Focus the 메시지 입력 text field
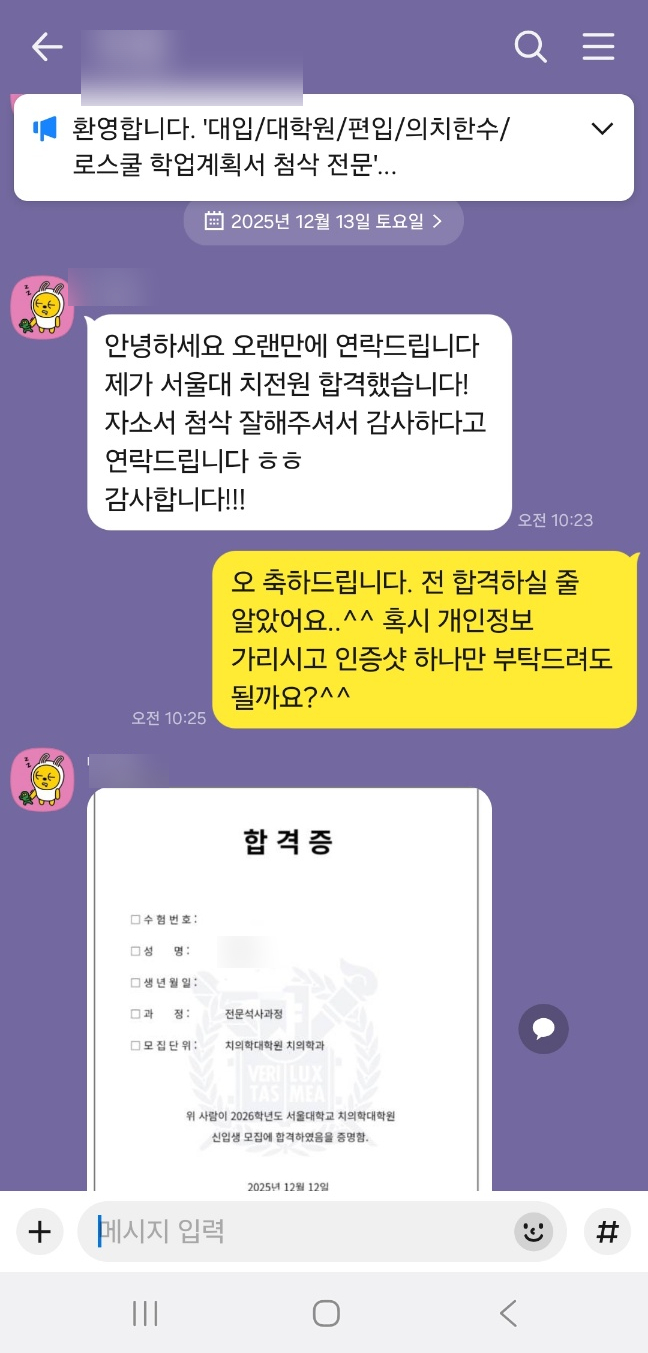Viewport: 648px width, 1353px height. click(x=300, y=1231)
